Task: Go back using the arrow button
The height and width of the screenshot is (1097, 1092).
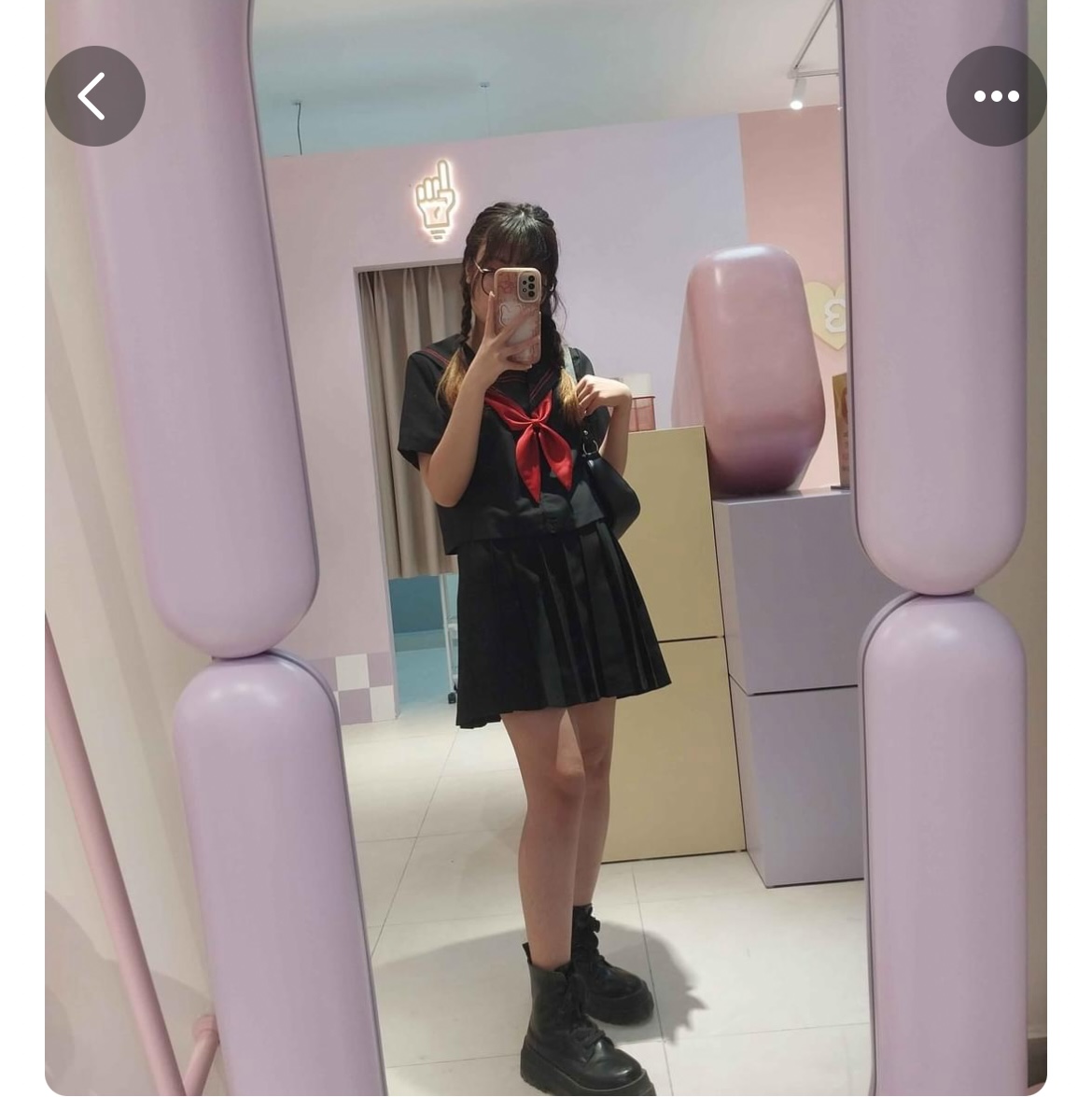Action: point(94,96)
